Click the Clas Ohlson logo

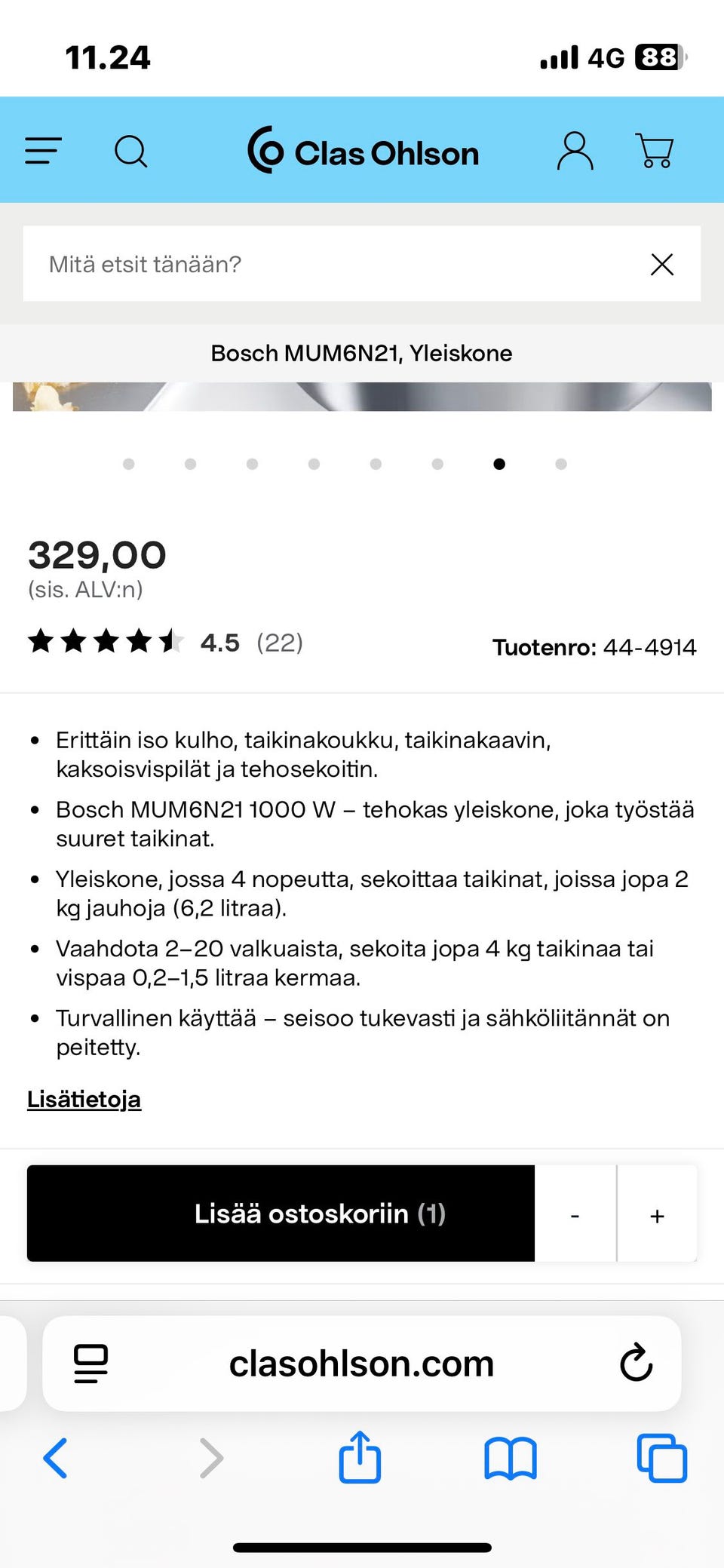click(x=364, y=151)
